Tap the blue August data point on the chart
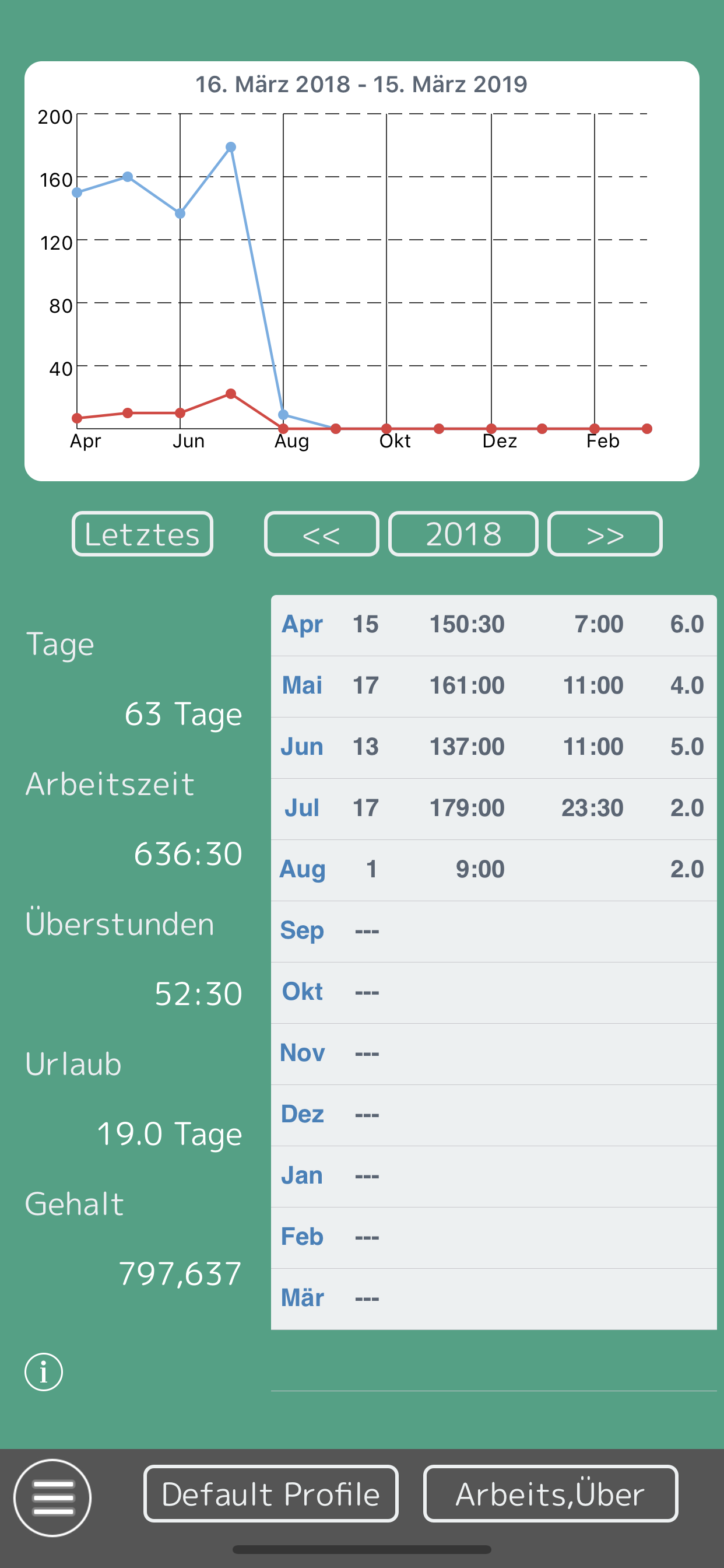Image resolution: width=724 pixels, height=1568 pixels. (x=283, y=414)
